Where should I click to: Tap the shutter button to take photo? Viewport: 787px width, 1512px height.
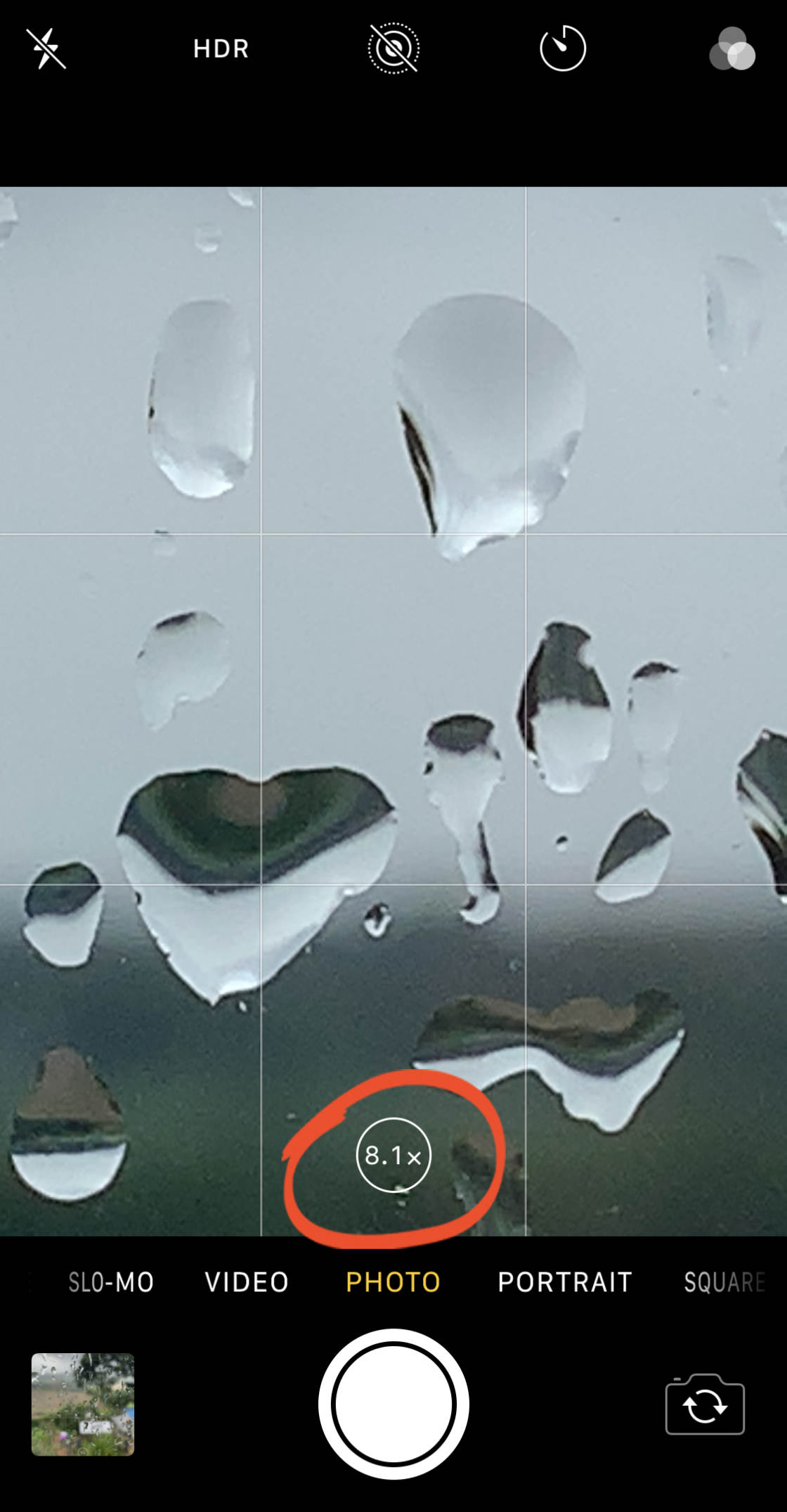[x=393, y=1404]
